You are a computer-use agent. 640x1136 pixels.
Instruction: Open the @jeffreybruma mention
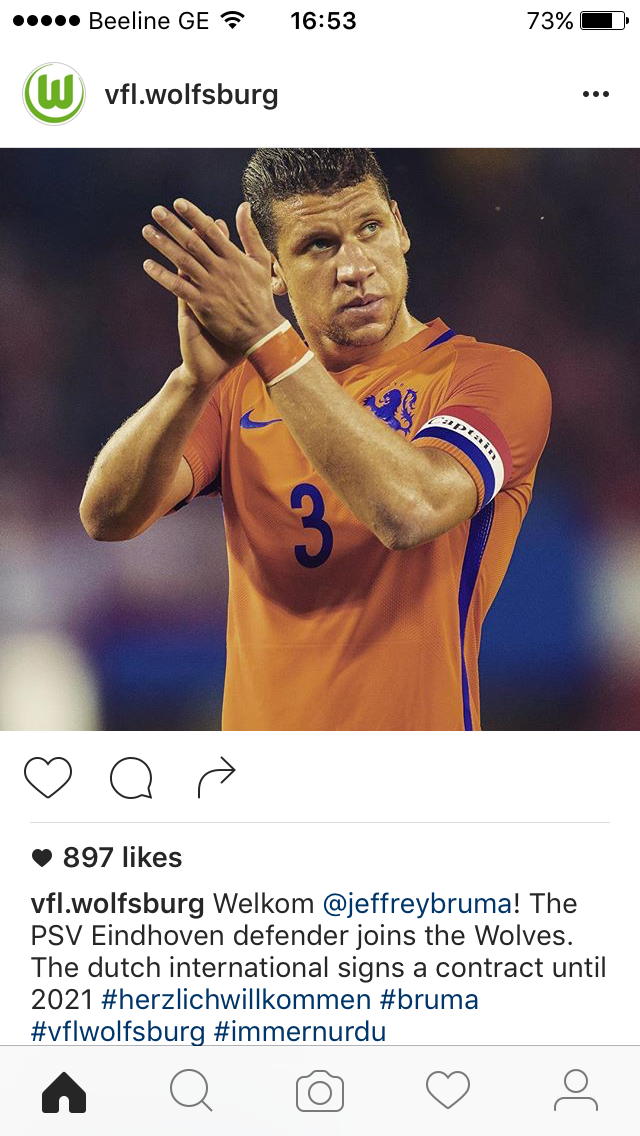click(417, 904)
